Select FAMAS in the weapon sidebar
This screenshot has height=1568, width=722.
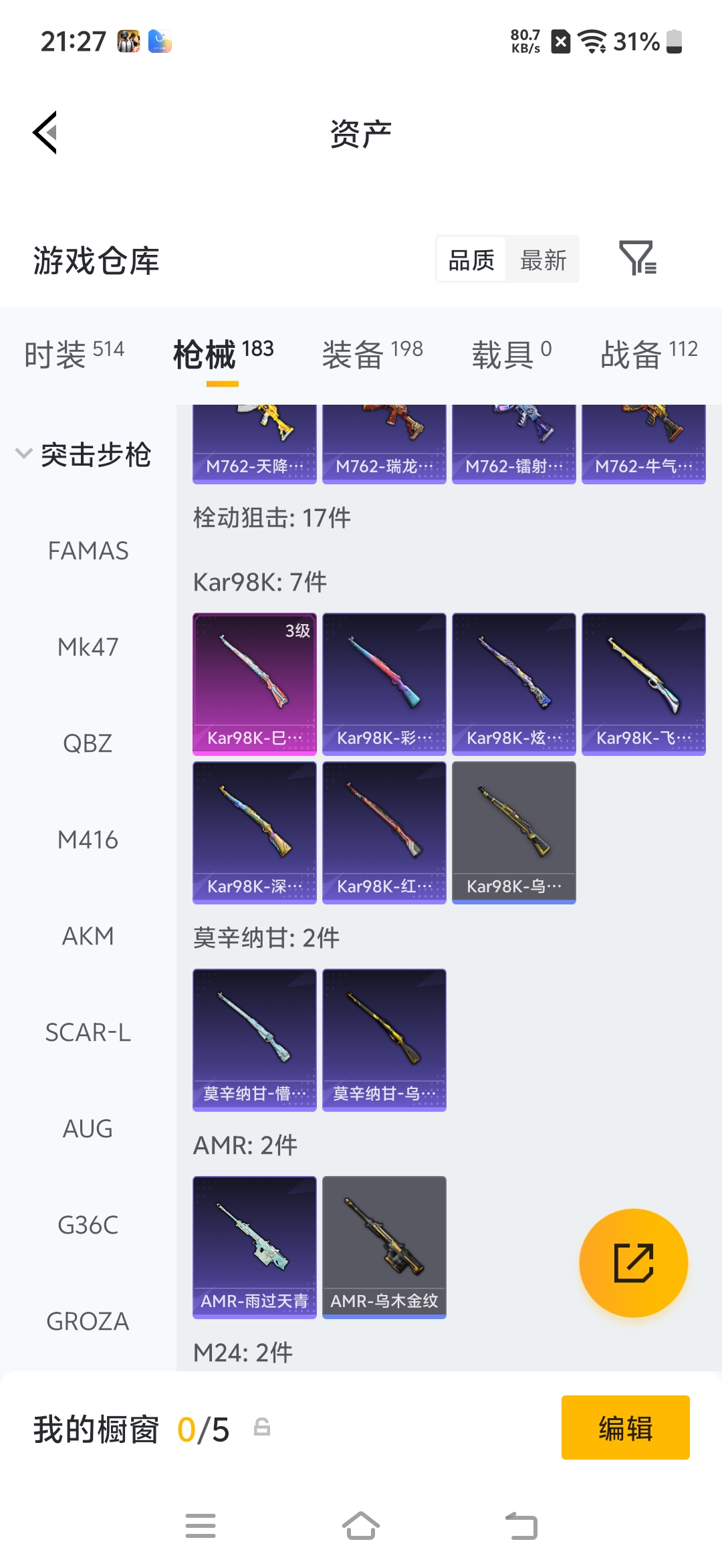(89, 551)
